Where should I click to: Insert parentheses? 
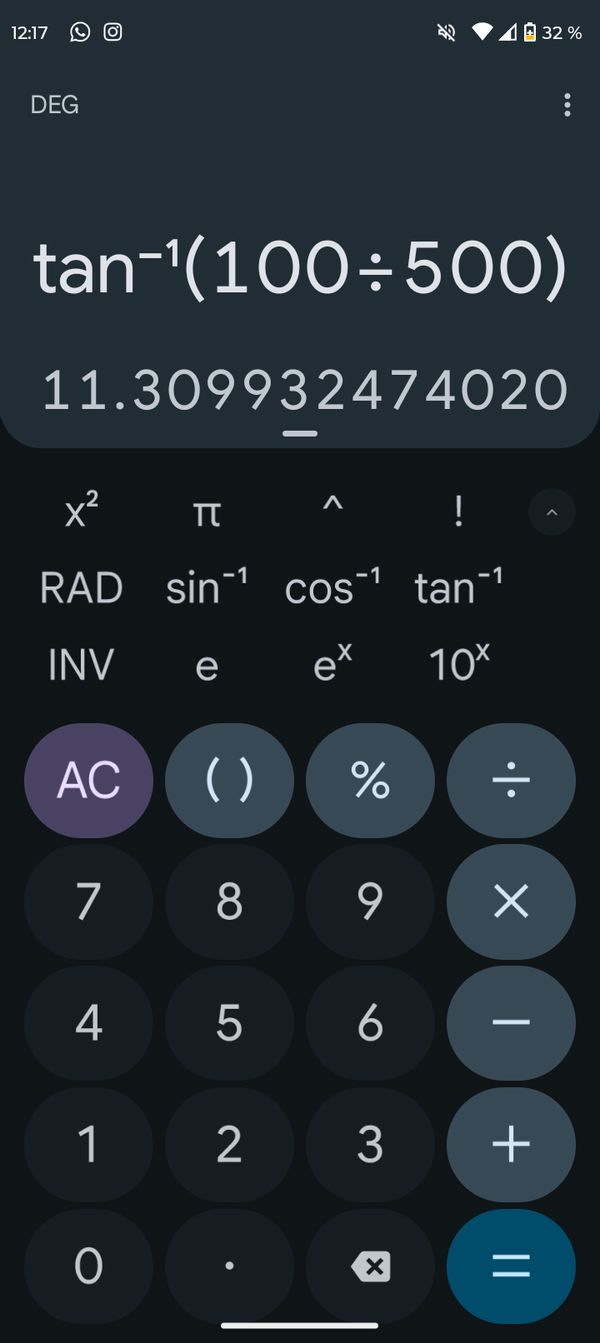(x=229, y=781)
